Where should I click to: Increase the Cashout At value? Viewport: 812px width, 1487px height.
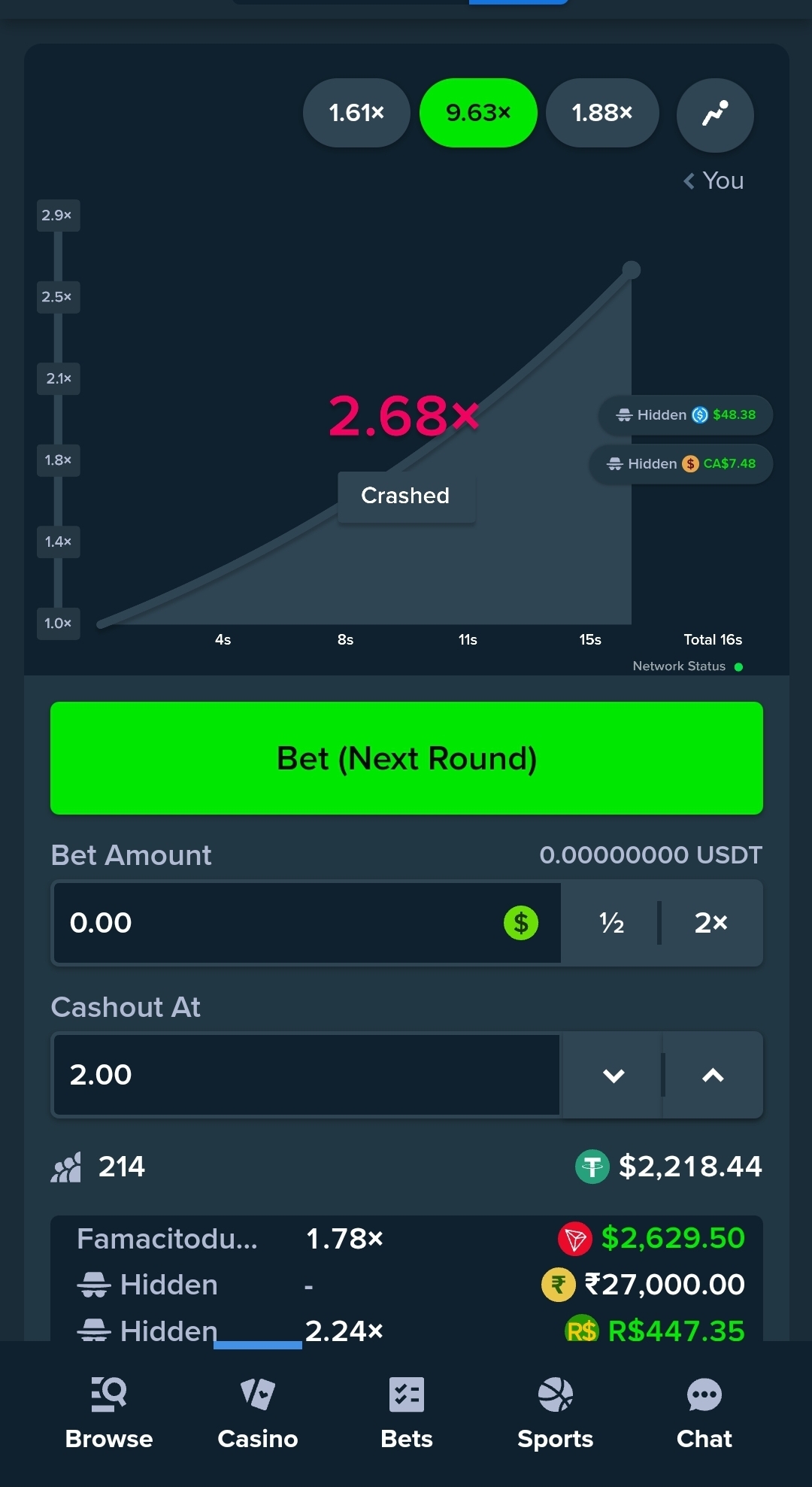[713, 1075]
